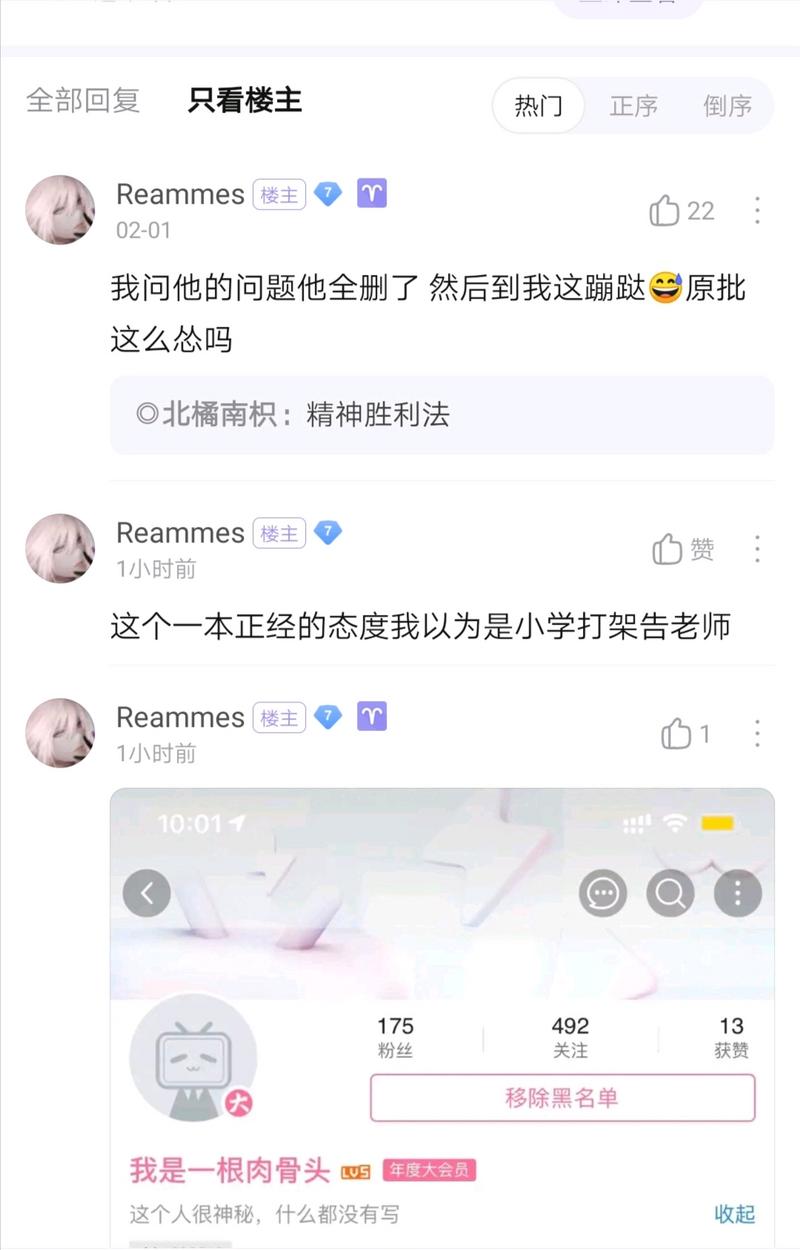View the attached profile screenshot image
The height and width of the screenshot is (1250, 800).
441,1010
